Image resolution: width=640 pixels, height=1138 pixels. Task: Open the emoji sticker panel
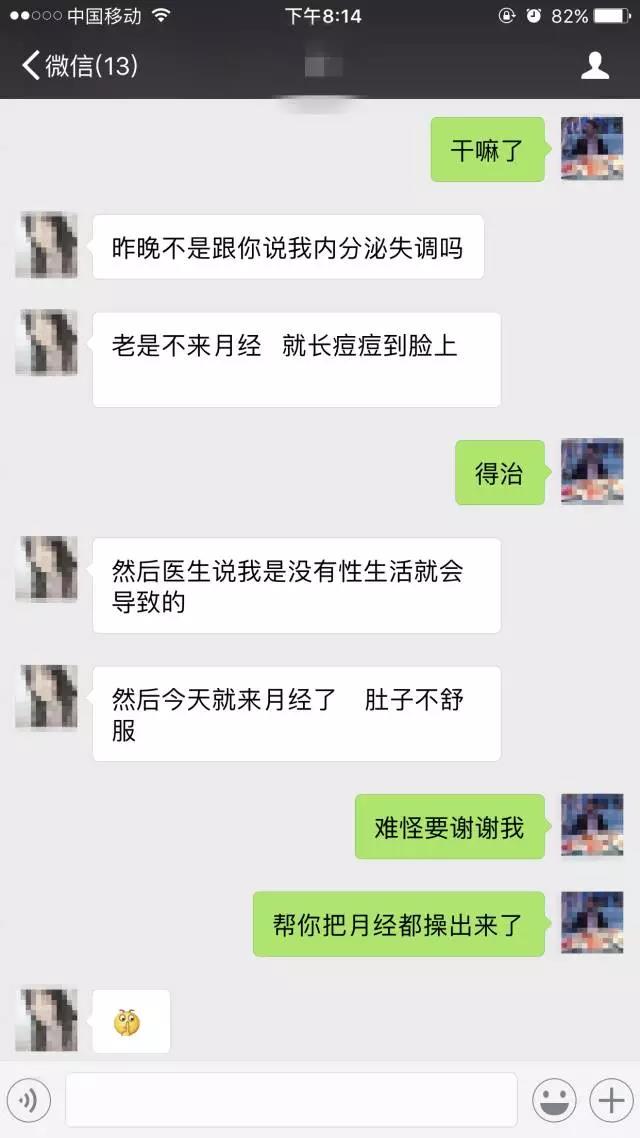pos(553,1101)
